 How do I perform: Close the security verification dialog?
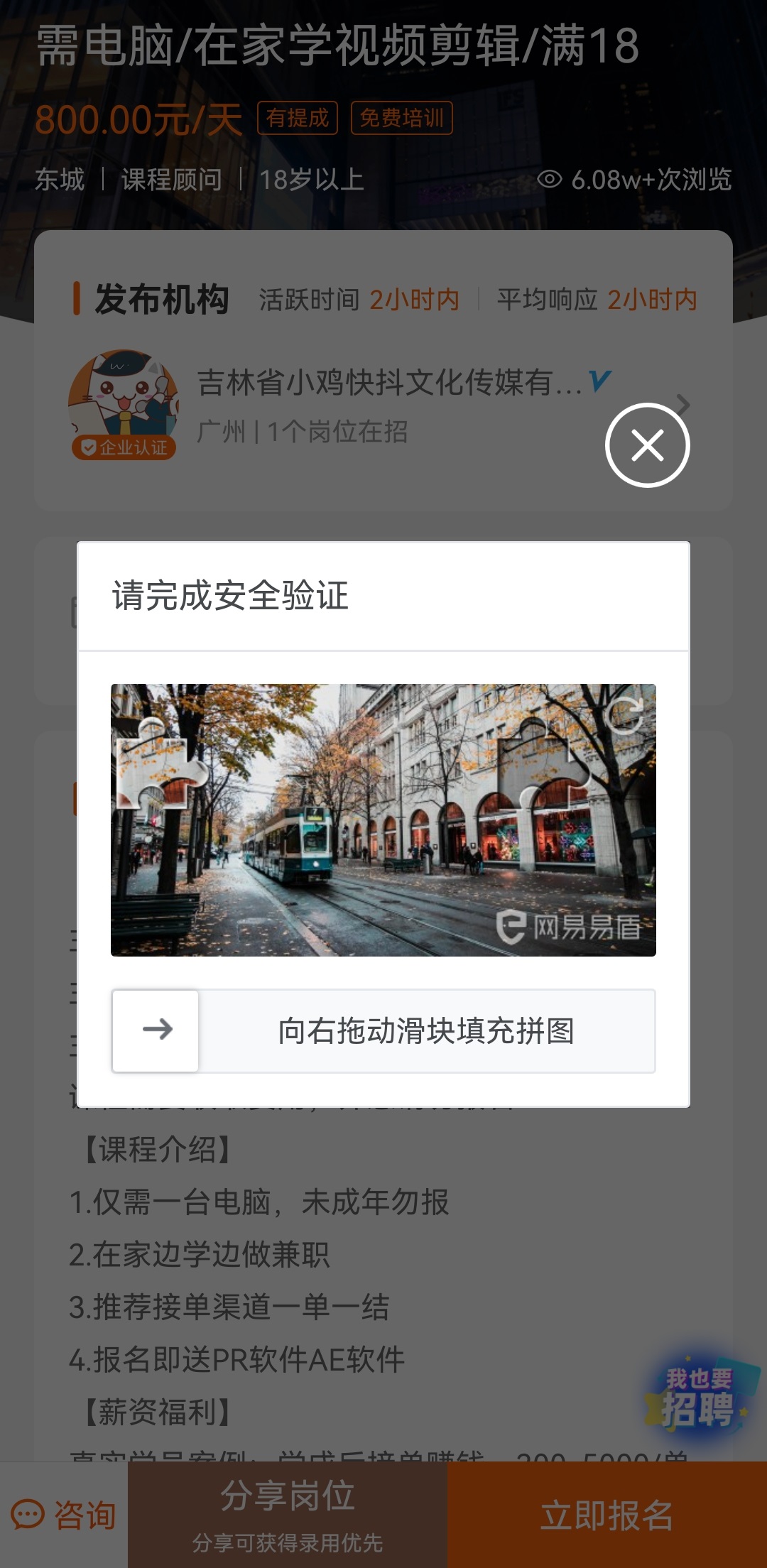(x=647, y=444)
